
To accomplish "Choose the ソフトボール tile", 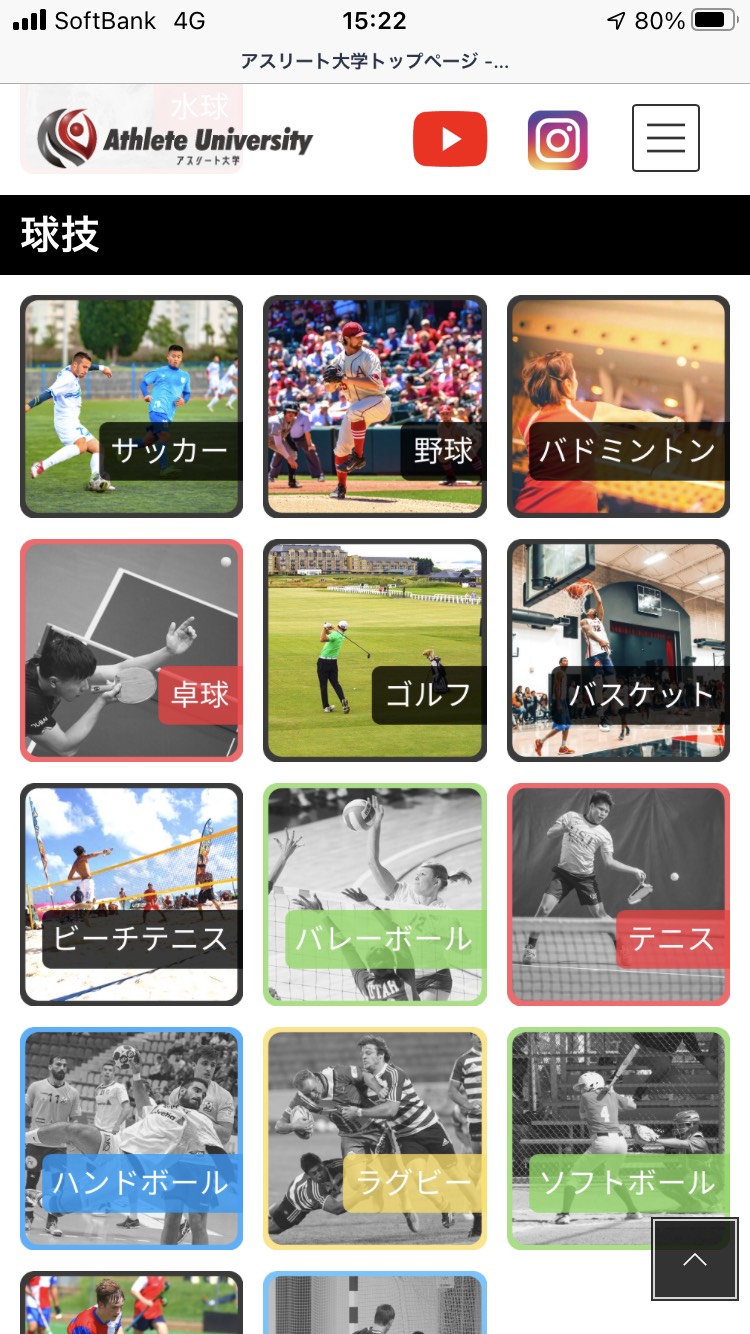I will (x=618, y=1139).
